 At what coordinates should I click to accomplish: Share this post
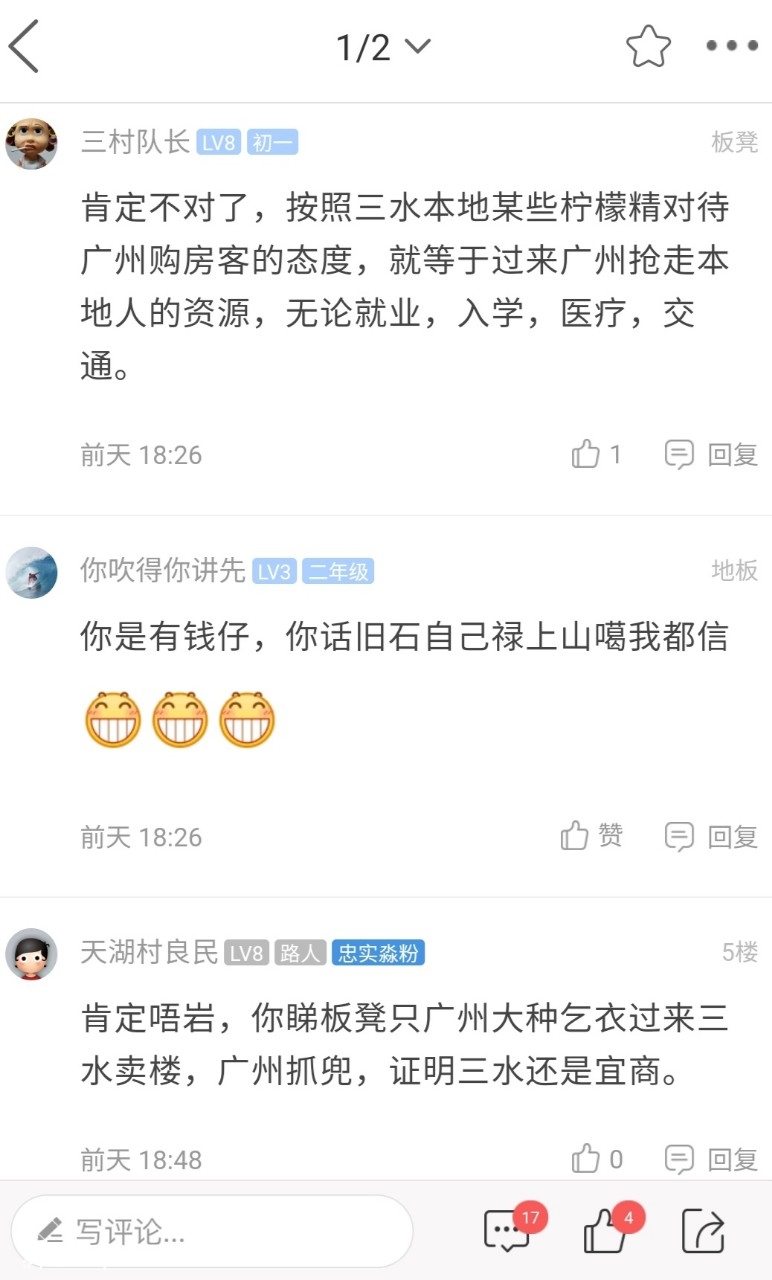click(702, 1231)
